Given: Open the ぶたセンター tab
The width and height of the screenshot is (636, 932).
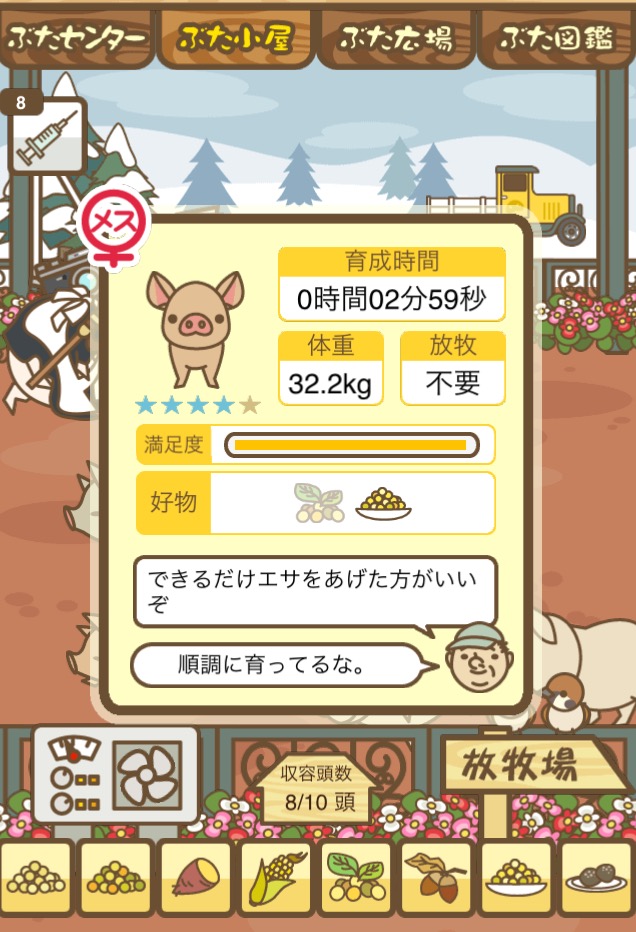Looking at the screenshot, I should coord(76,38).
